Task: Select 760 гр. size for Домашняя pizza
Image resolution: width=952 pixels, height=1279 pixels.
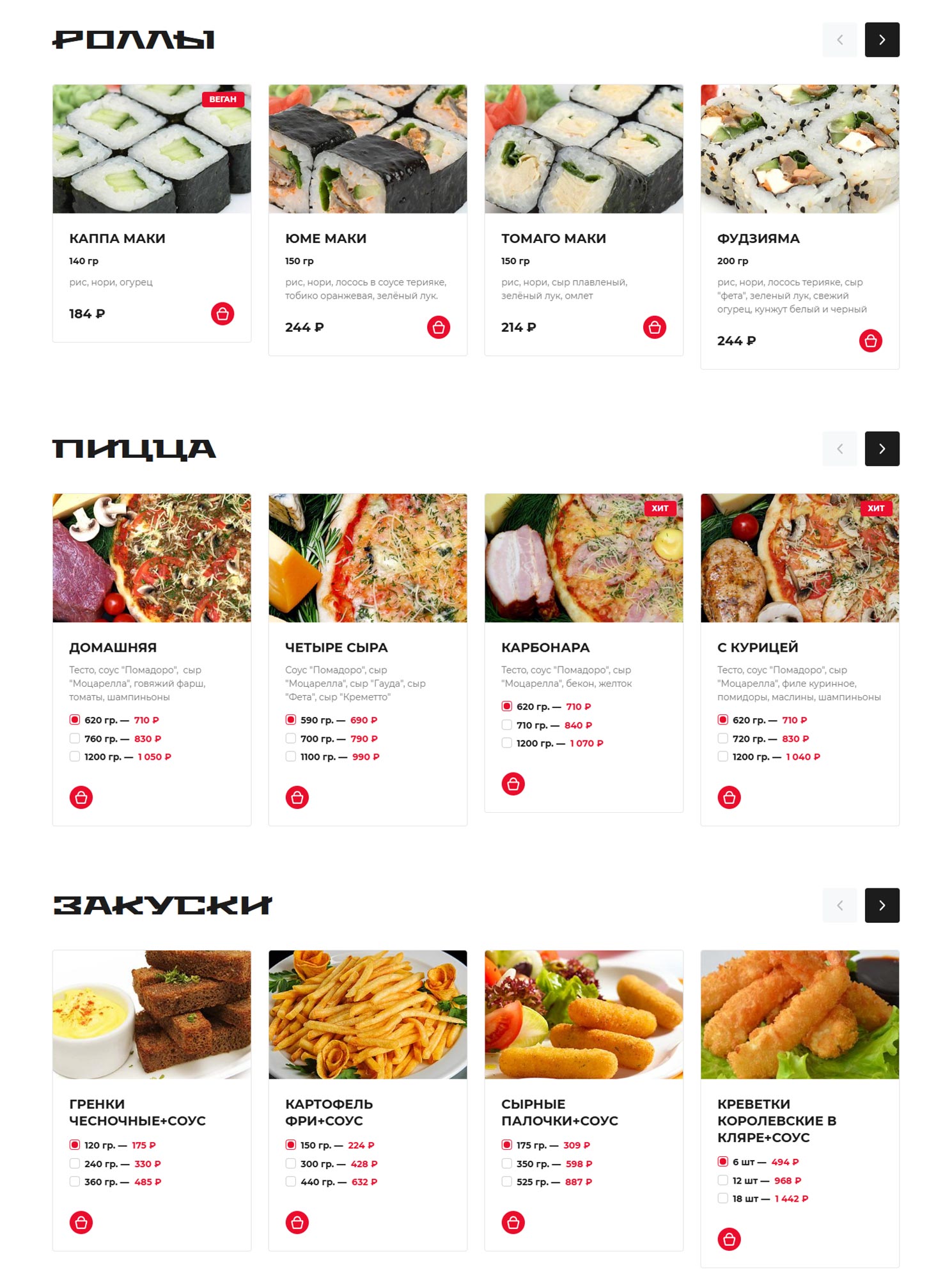Action: click(75, 739)
